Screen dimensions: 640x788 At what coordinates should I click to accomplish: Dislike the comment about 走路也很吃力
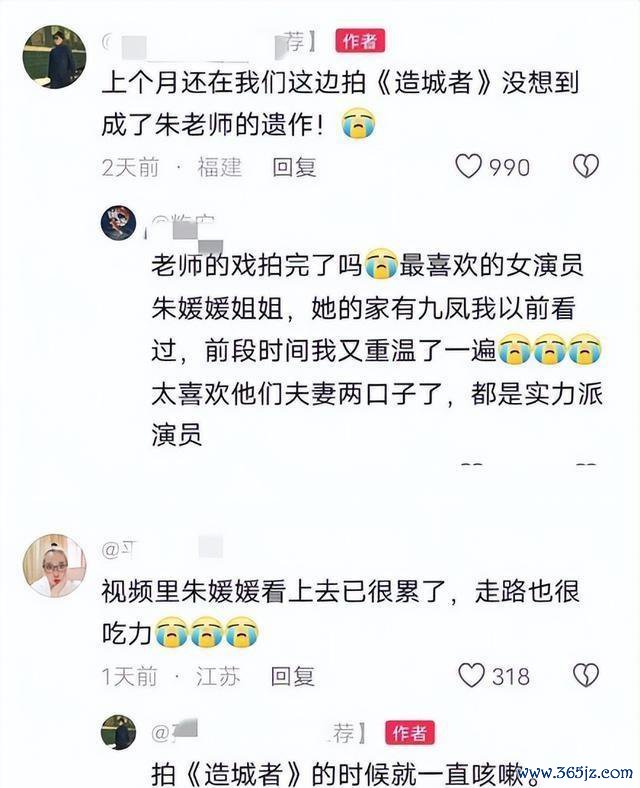(x=585, y=675)
